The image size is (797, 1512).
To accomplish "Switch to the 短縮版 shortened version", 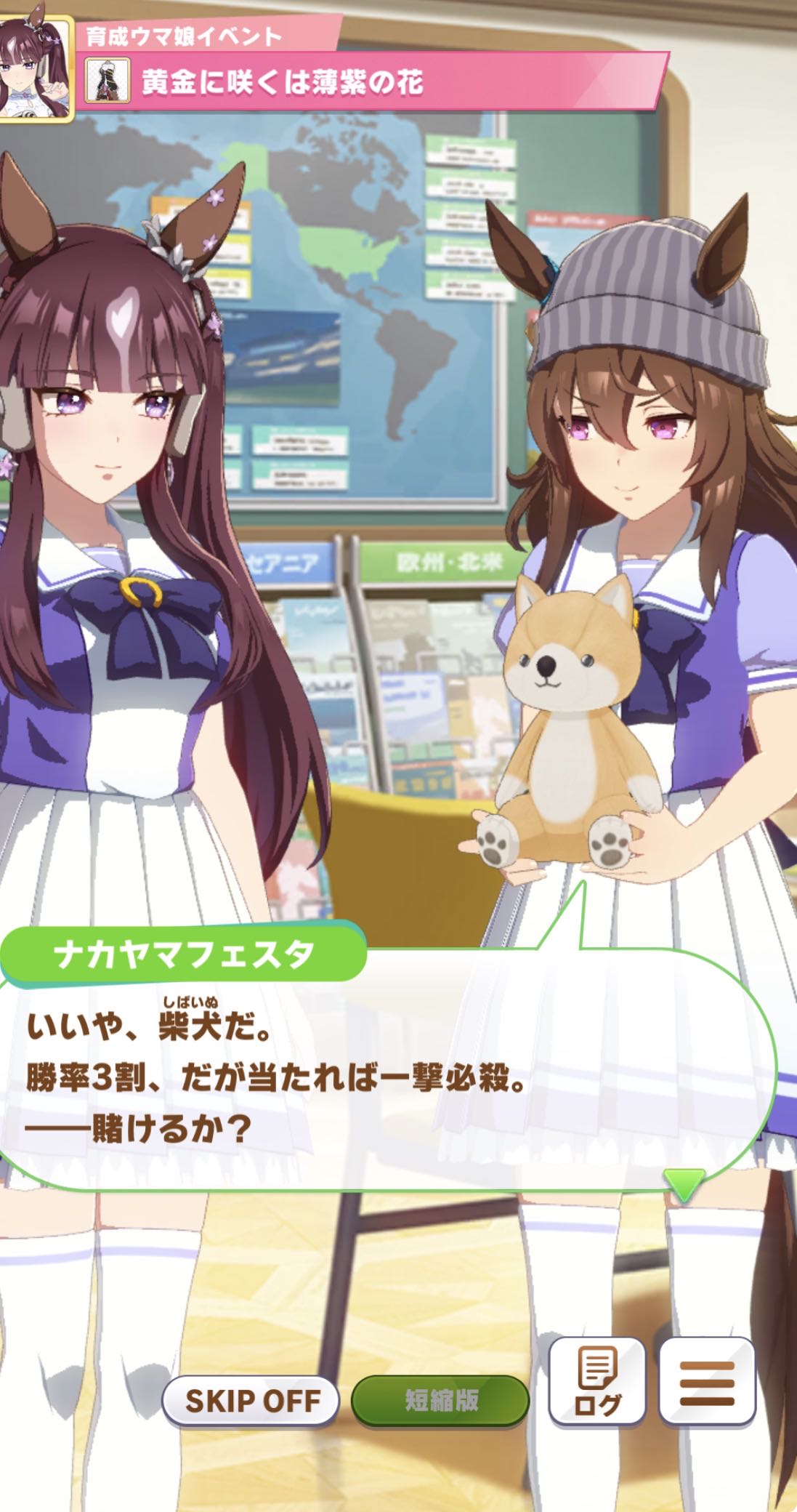I will (x=440, y=1399).
